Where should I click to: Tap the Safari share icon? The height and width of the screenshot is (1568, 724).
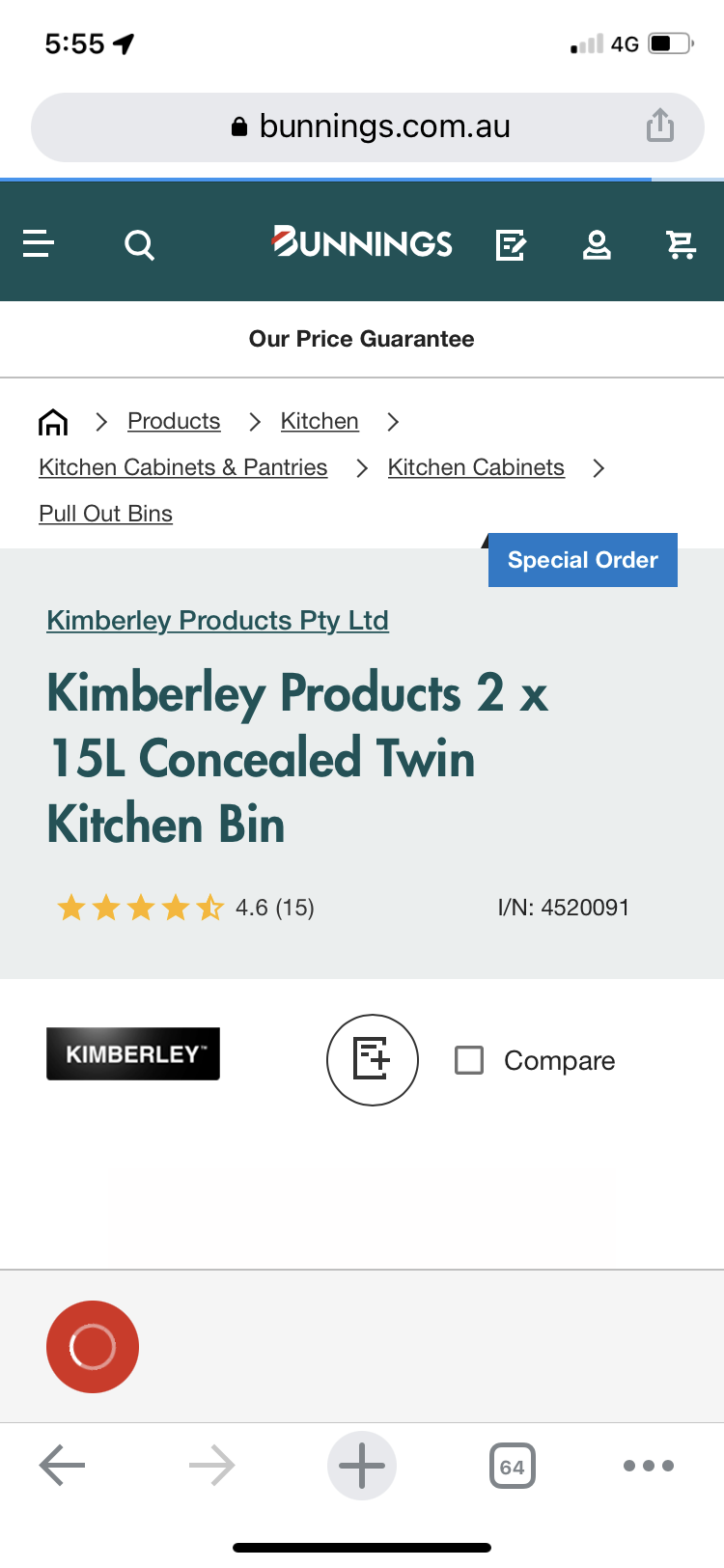pos(659,126)
